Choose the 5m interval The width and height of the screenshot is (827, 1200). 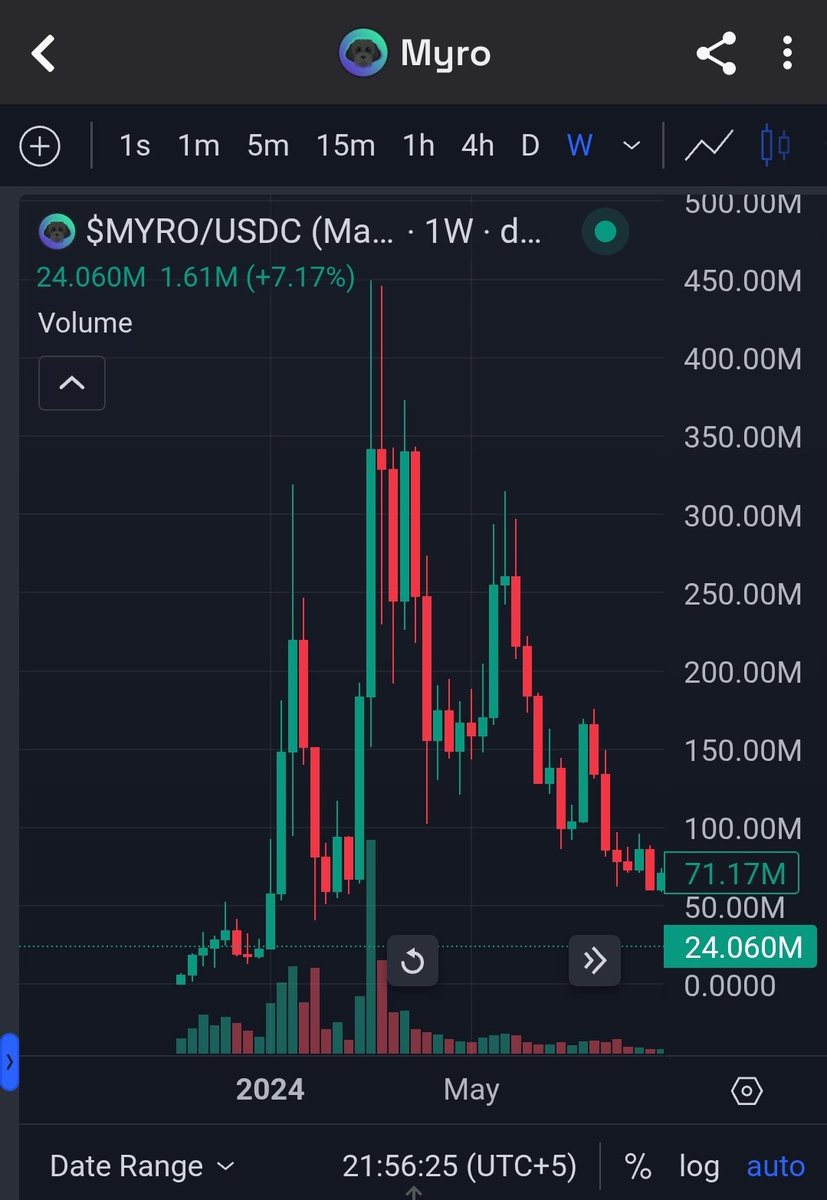268,146
